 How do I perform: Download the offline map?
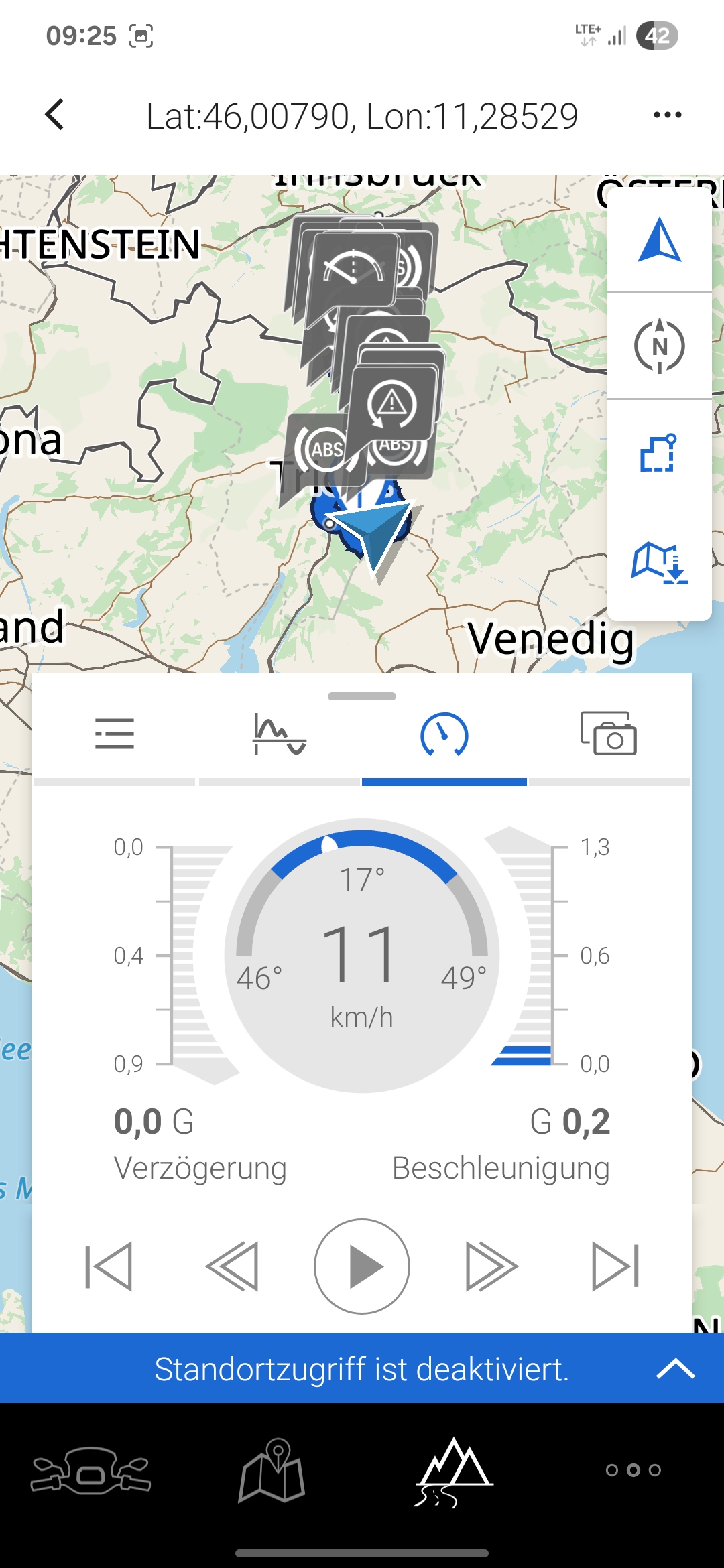pyautogui.click(x=659, y=563)
